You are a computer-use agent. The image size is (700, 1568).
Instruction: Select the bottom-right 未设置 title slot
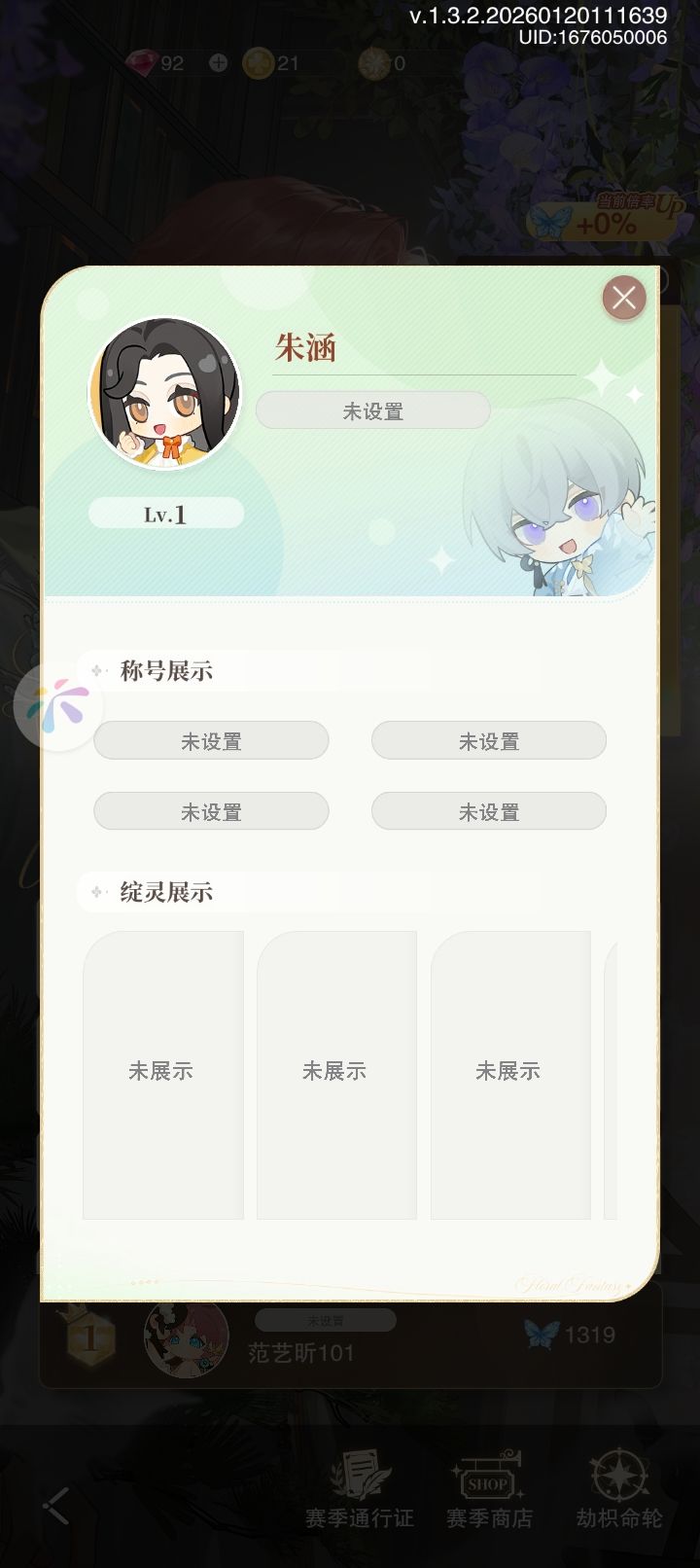click(x=488, y=810)
